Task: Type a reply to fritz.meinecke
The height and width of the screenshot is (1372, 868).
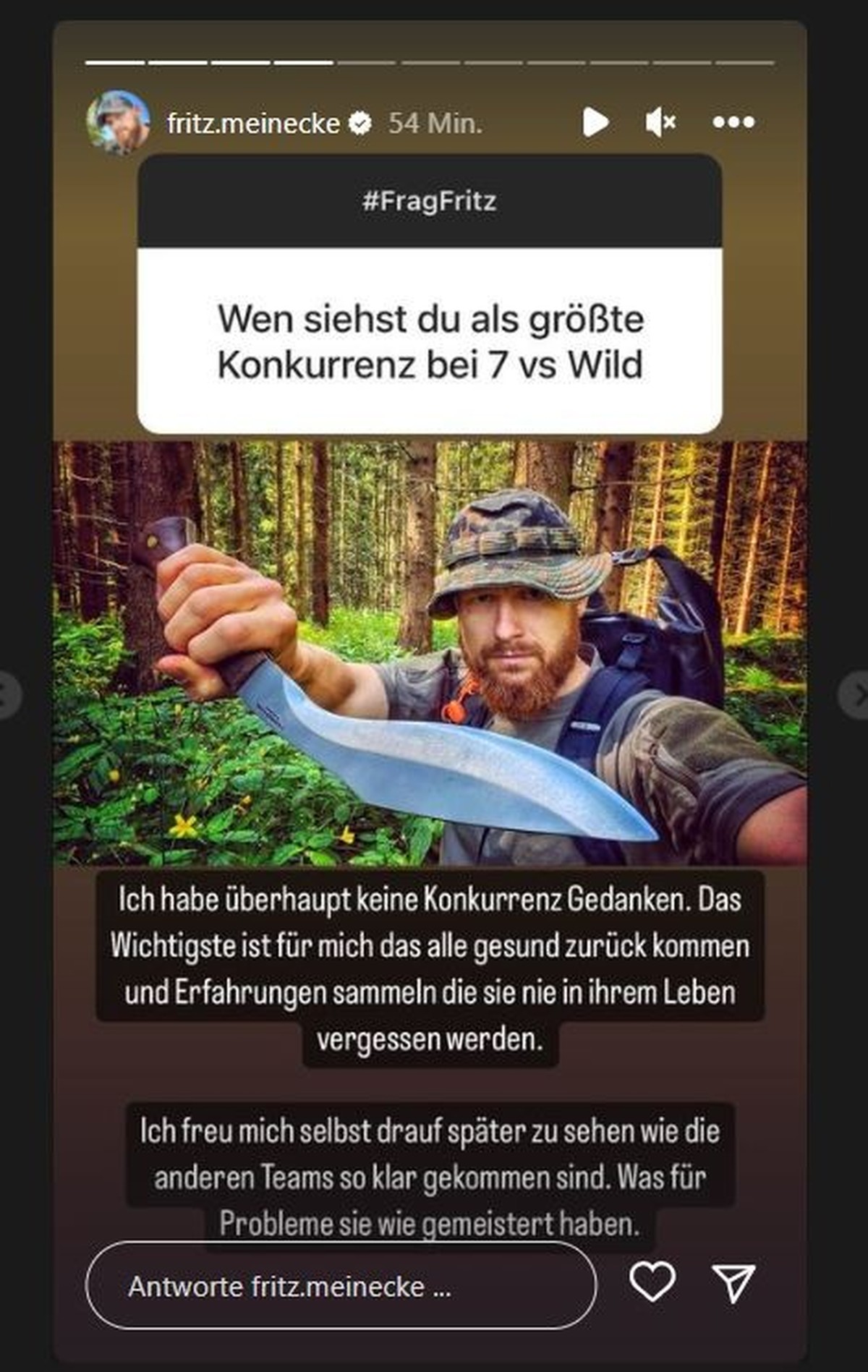Action: tap(340, 1287)
